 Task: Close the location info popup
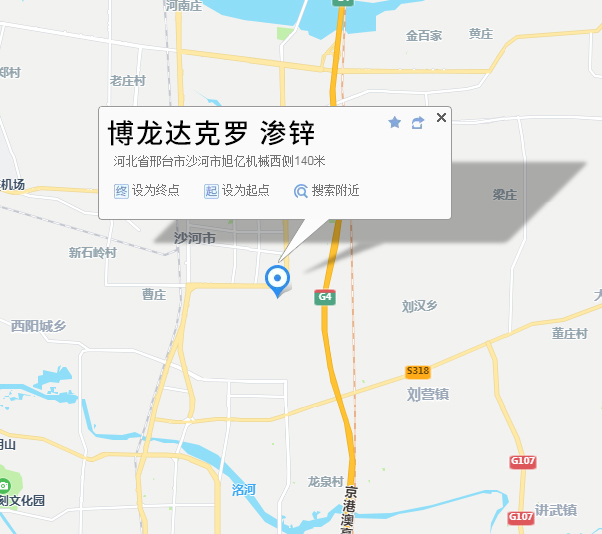441,118
